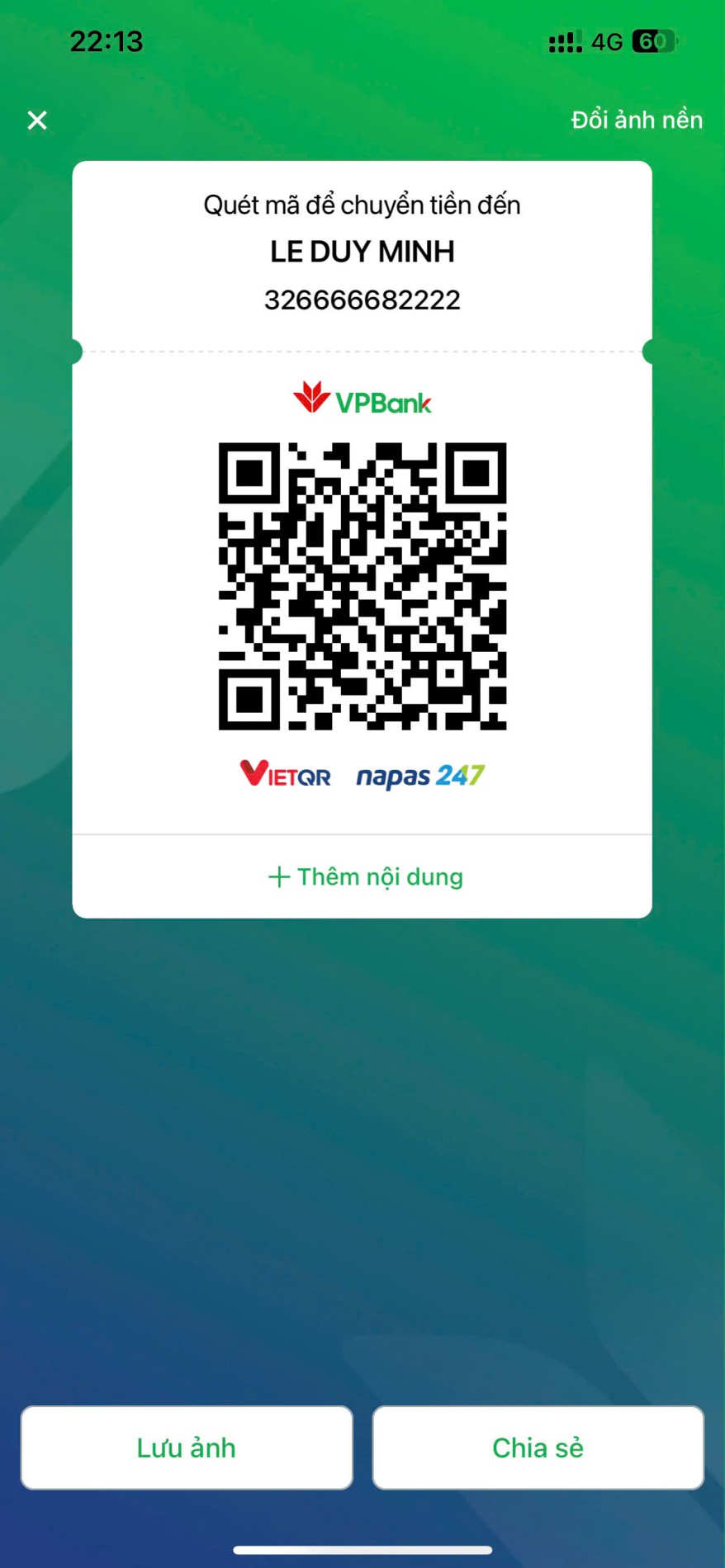
Task: Tap Đổi ảnh nền to change background
Action: coord(636,120)
